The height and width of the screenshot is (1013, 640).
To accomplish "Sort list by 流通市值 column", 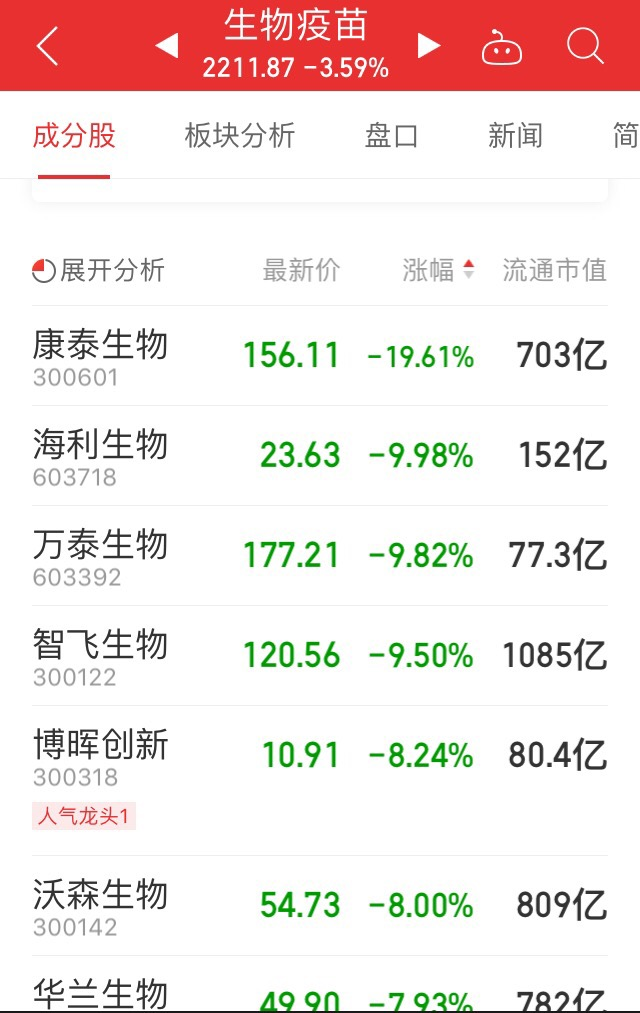I will 555,270.
